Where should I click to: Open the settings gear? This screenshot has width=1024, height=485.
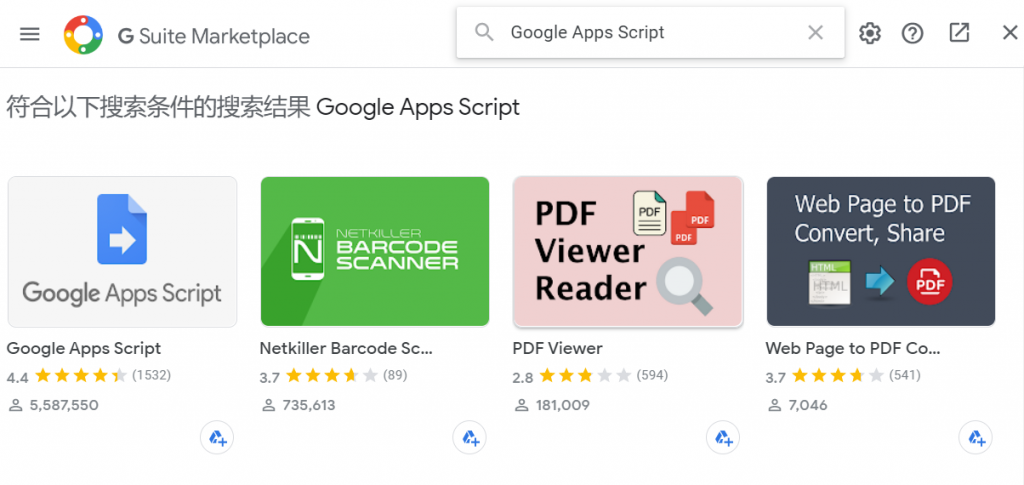[870, 33]
